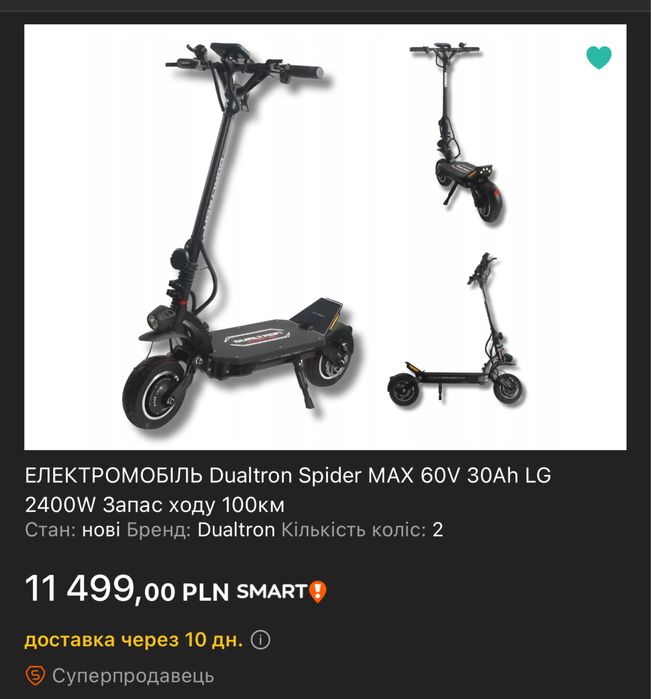Viewport: 651px width, 699px height.
Task: Open the Dualtron Spider MAX 60V 30Ah listing title
Action: point(288,489)
